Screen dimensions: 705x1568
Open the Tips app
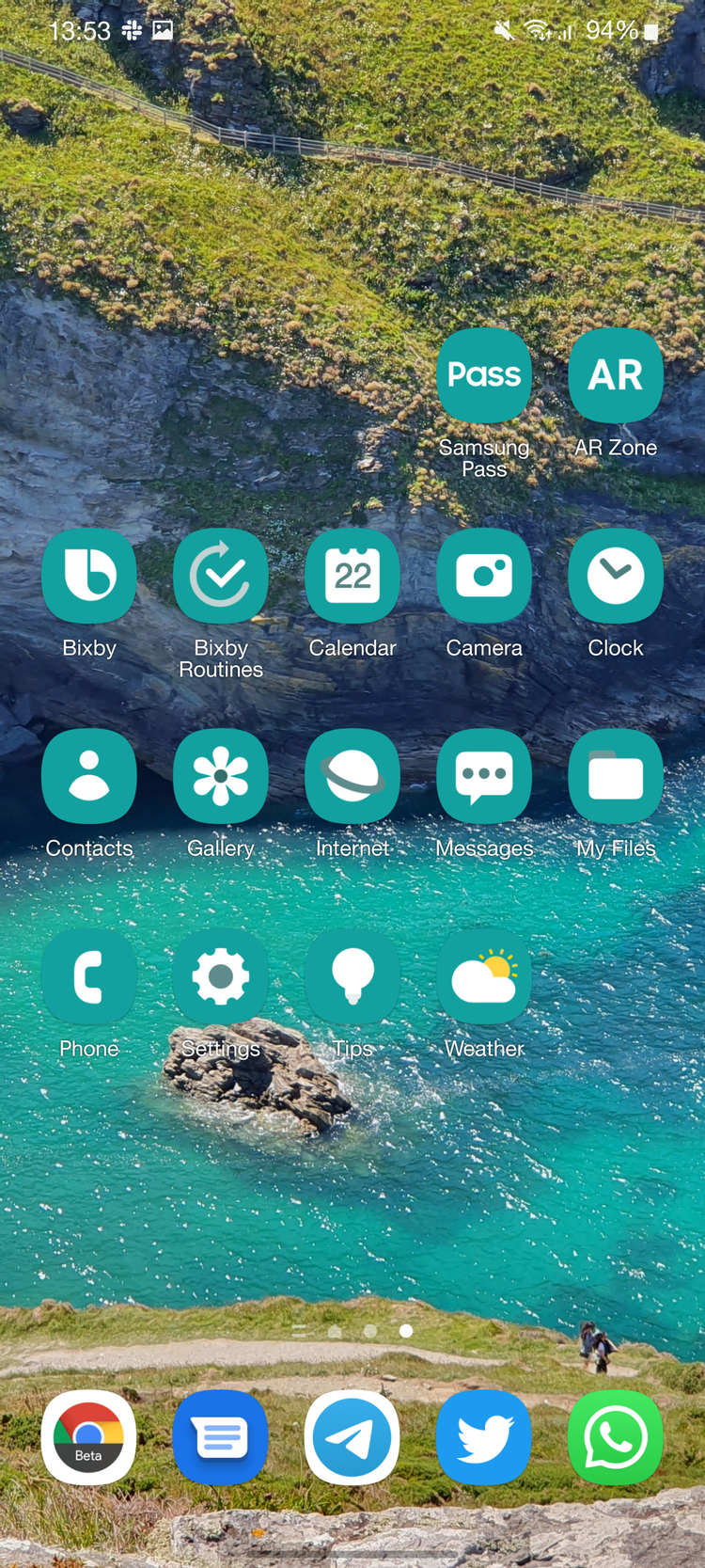pos(352,976)
